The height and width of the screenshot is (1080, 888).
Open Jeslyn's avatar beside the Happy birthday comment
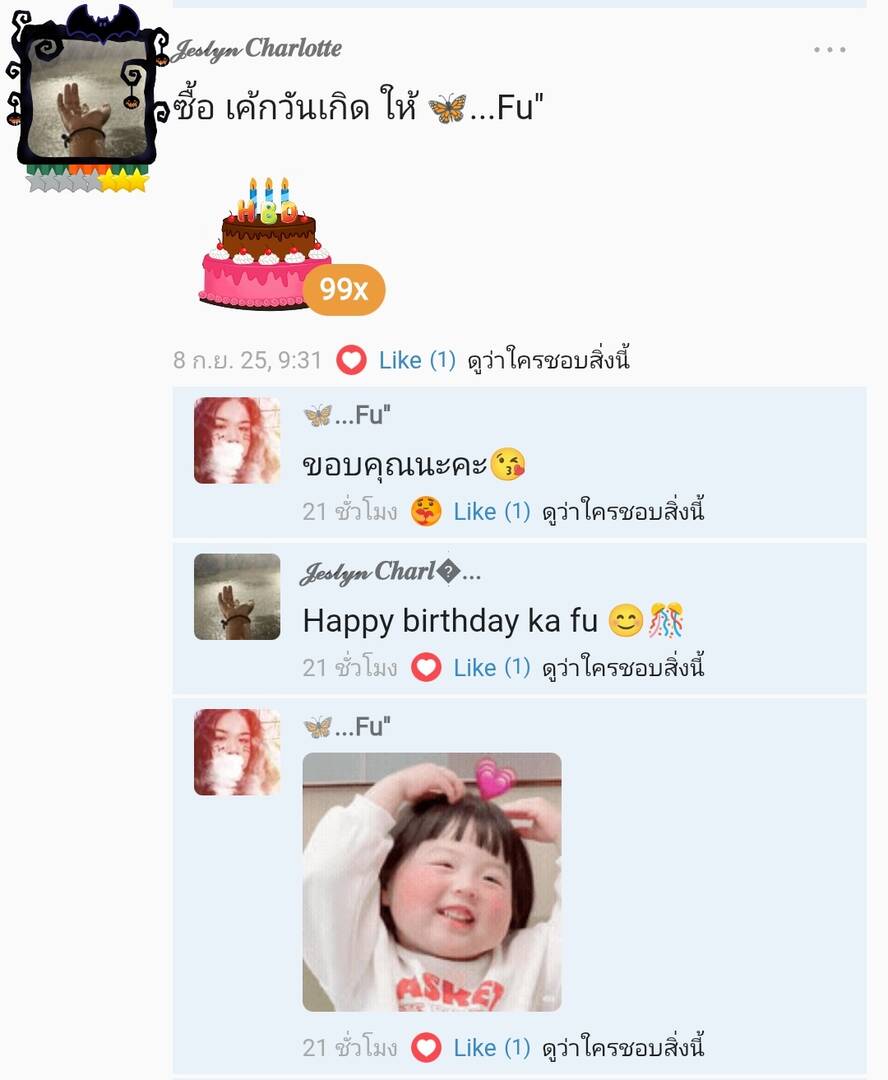tap(237, 597)
